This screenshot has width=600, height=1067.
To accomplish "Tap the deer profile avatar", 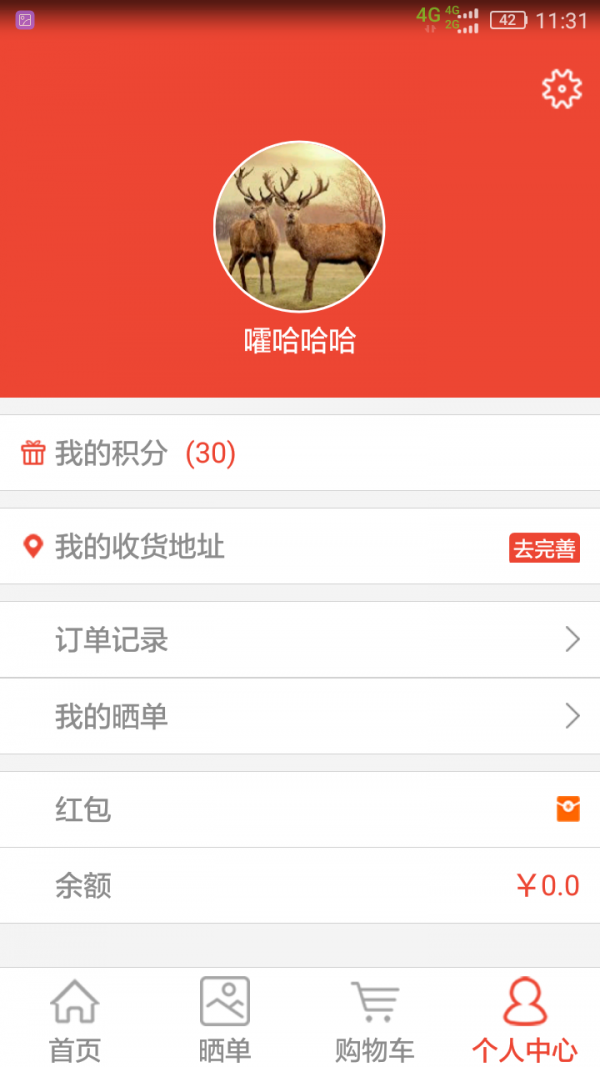I will click(x=299, y=227).
